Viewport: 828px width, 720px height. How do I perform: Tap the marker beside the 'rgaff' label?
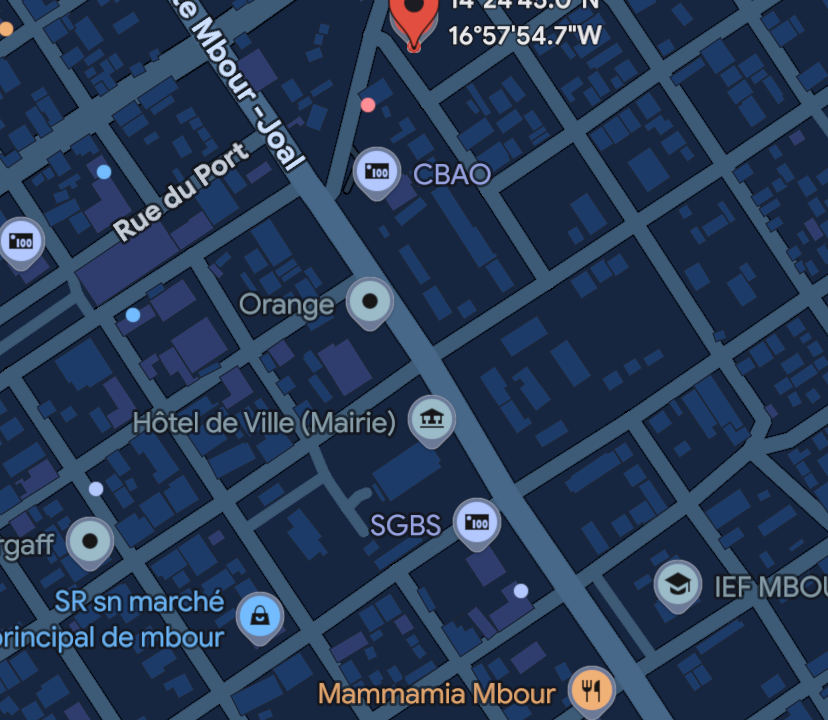click(x=91, y=542)
